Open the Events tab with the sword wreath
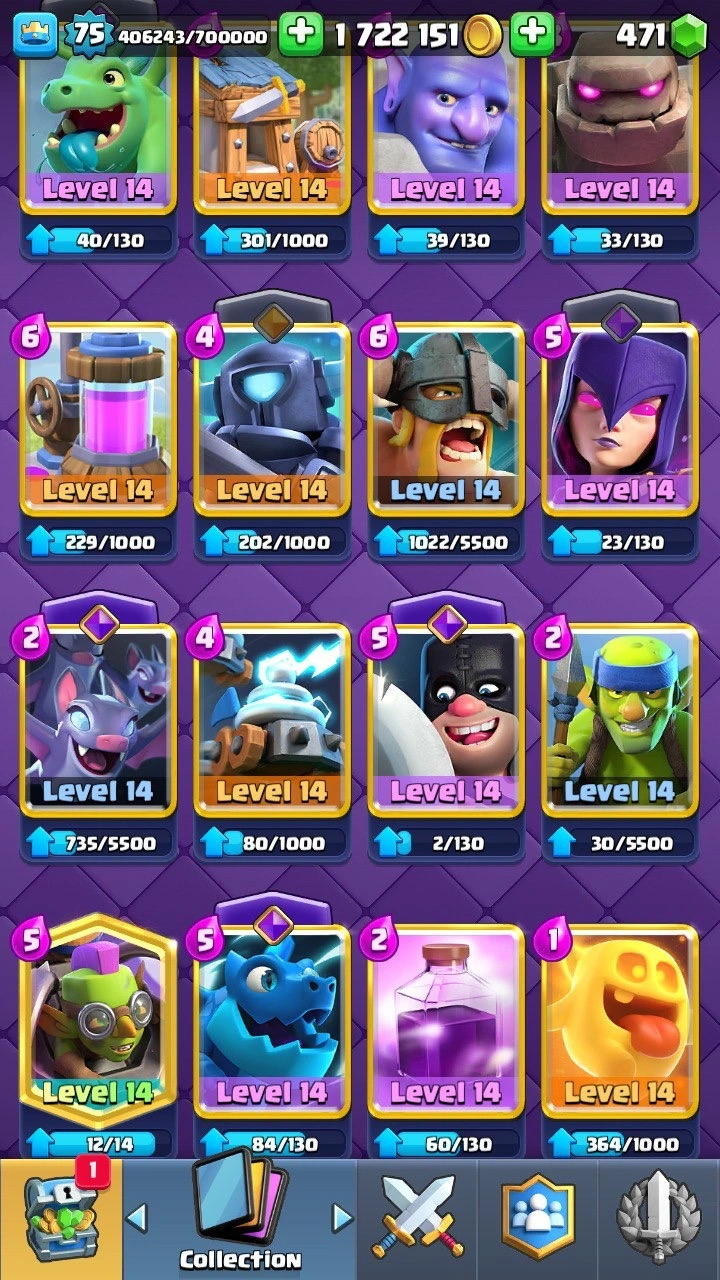Image resolution: width=720 pixels, height=1280 pixels. coord(658,1218)
